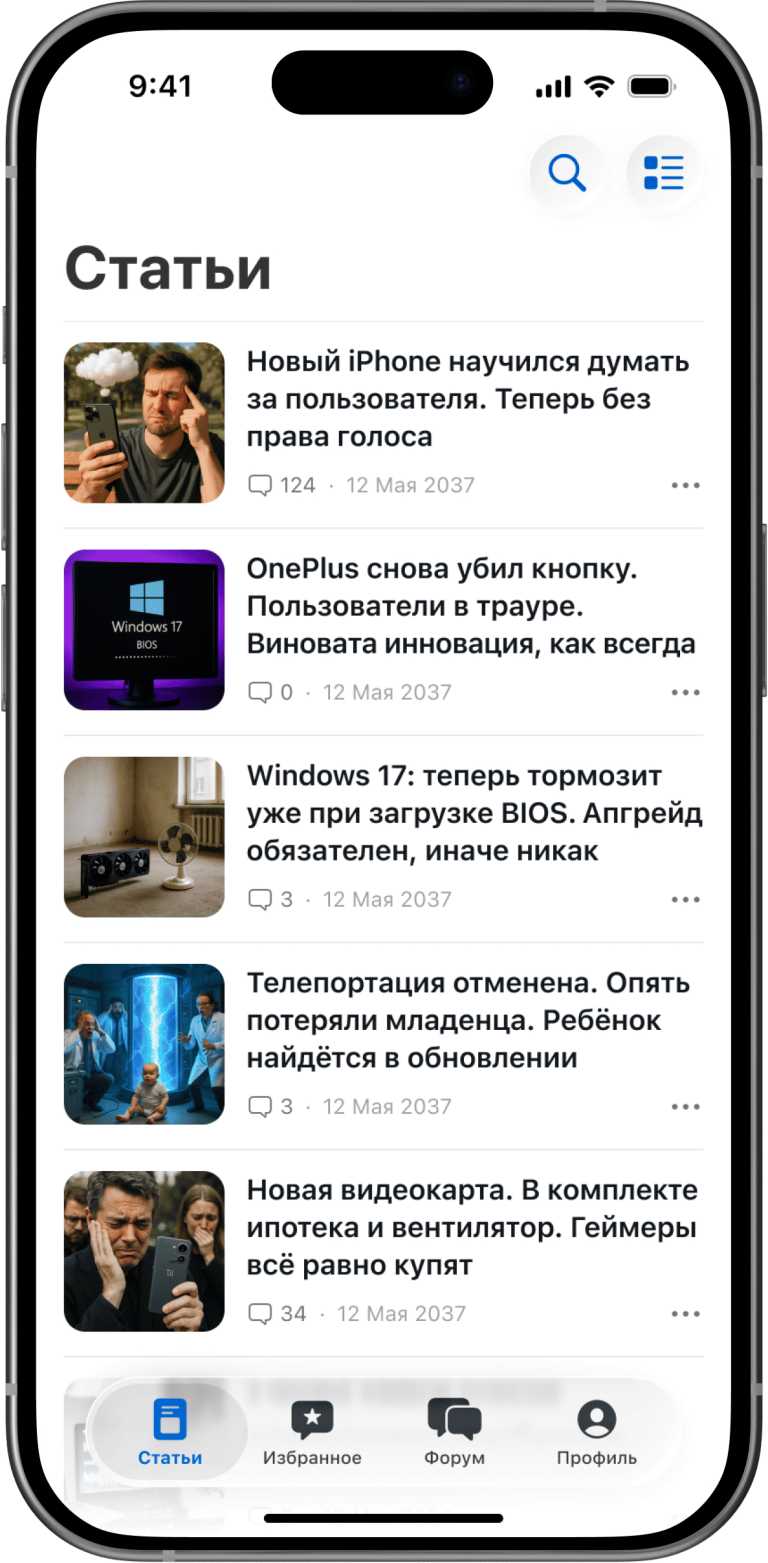This screenshot has width=768, height=1563.
Task: Switch to the Избранное tab
Action: [x=312, y=1432]
